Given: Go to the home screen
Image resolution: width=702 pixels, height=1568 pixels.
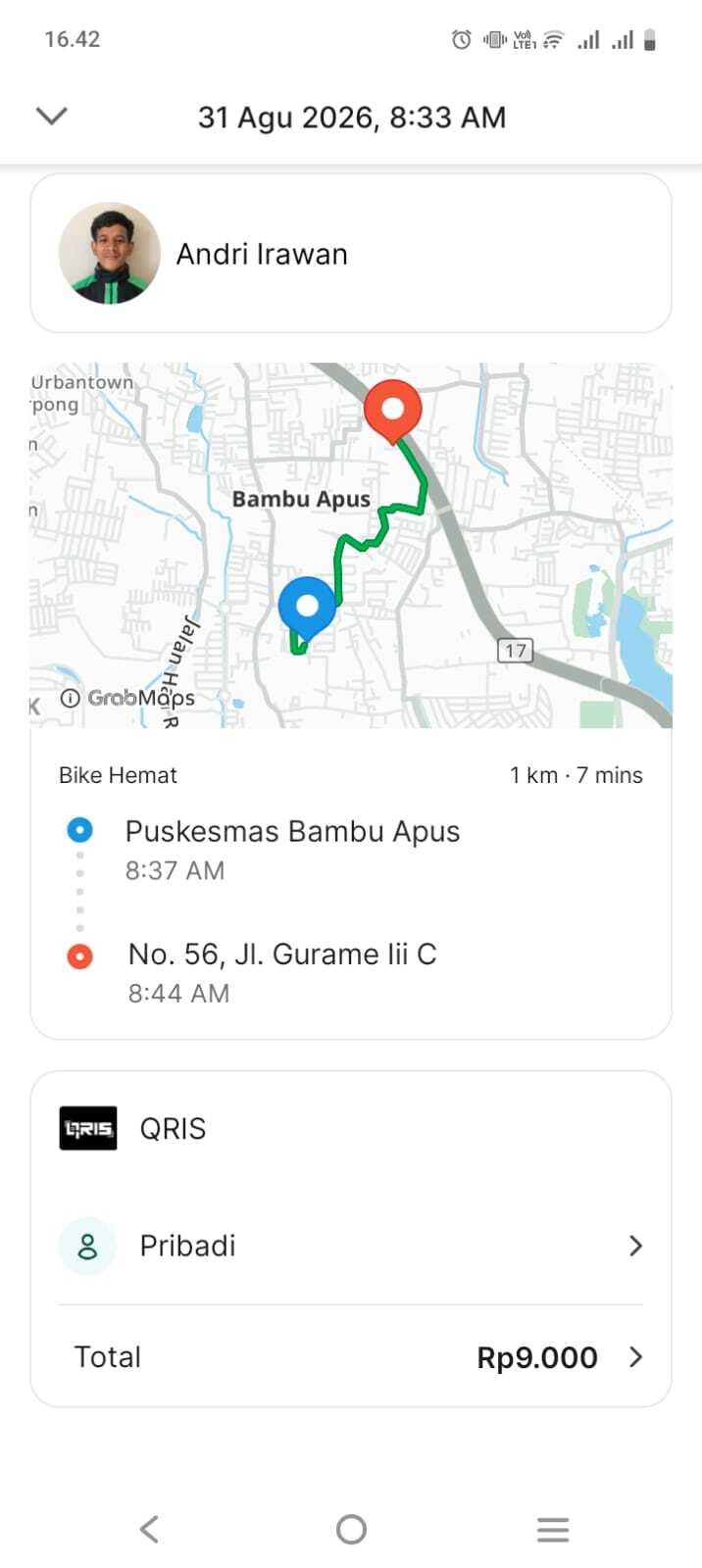Looking at the screenshot, I should point(351,1529).
